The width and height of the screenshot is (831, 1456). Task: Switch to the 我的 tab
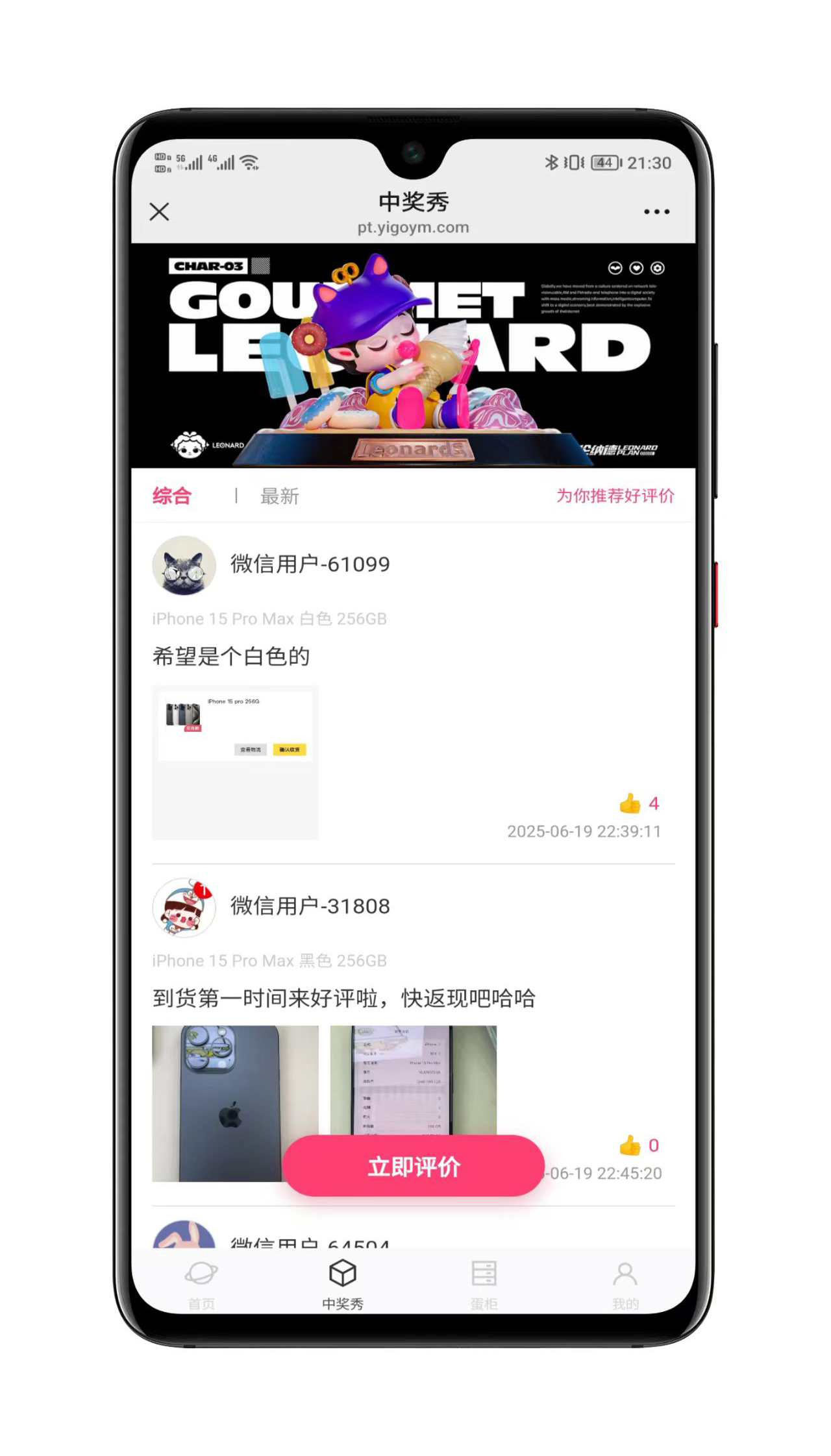625,1283
